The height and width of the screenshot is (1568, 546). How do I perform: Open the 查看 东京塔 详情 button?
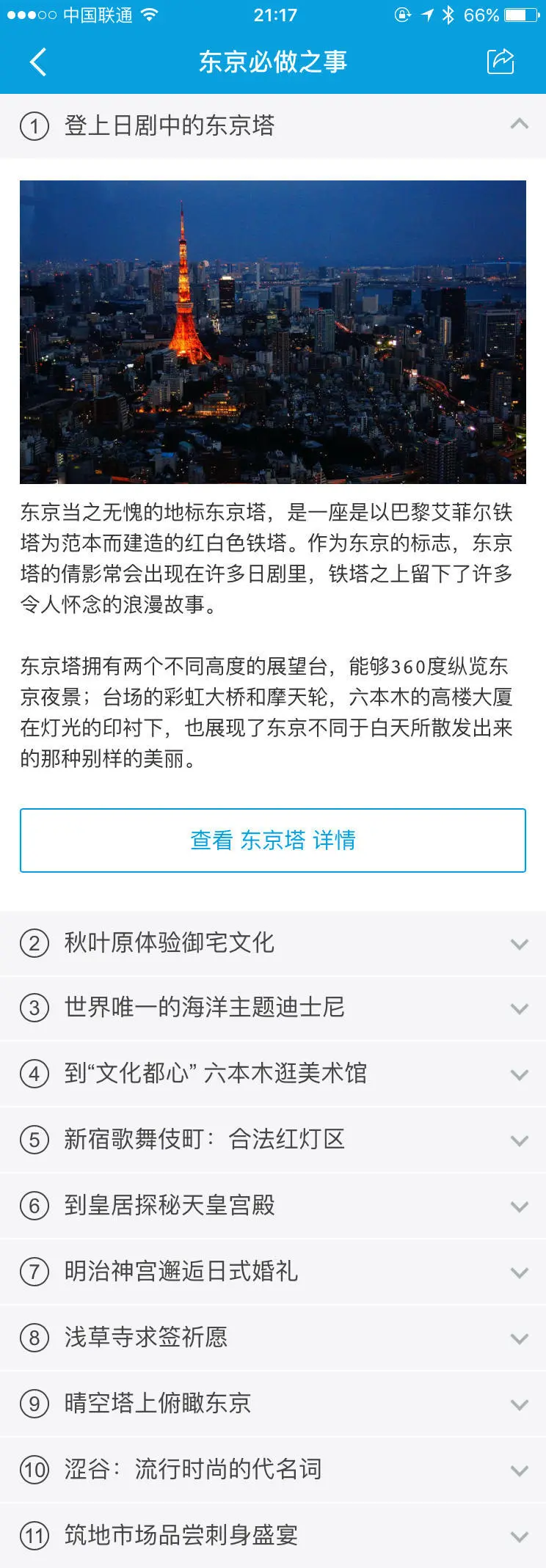(273, 840)
